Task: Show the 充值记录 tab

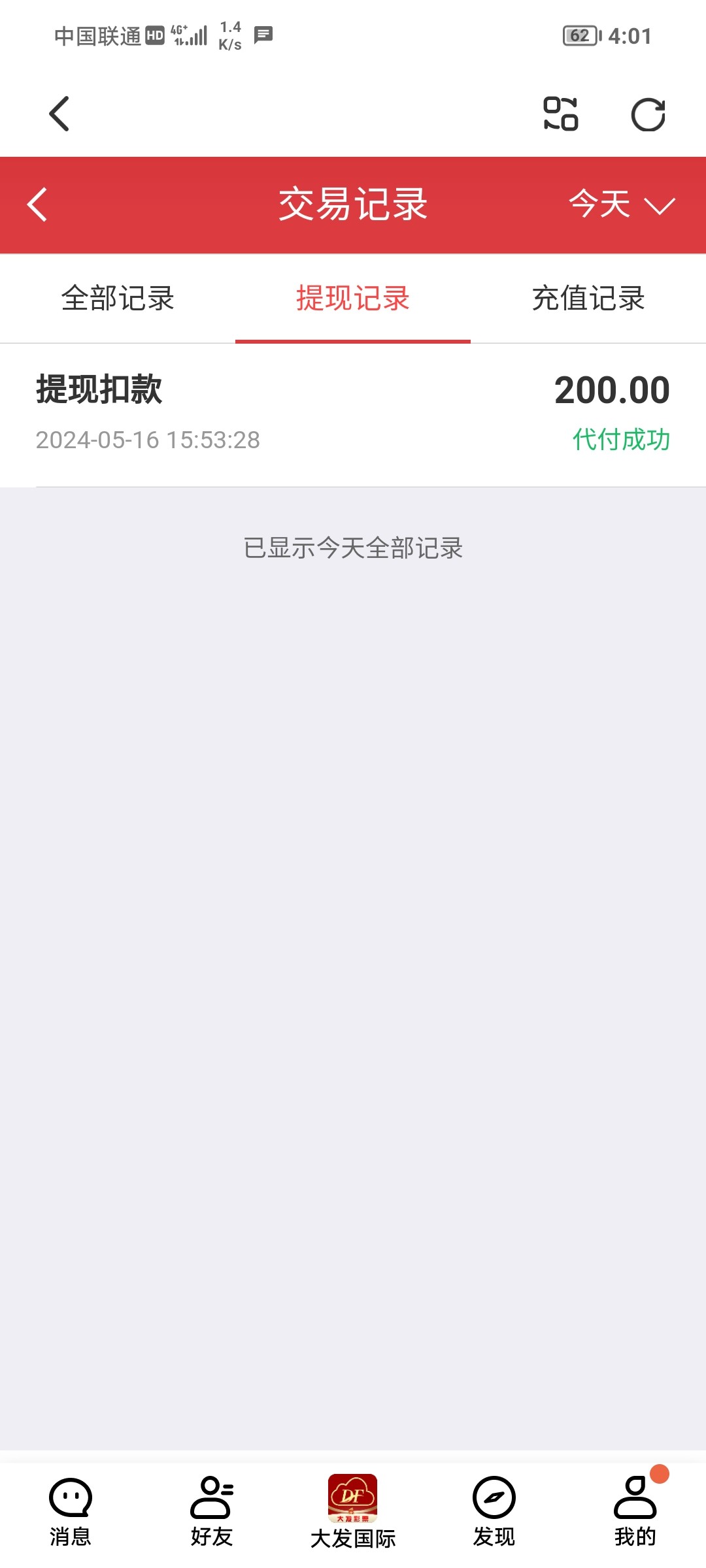Action: tap(588, 299)
